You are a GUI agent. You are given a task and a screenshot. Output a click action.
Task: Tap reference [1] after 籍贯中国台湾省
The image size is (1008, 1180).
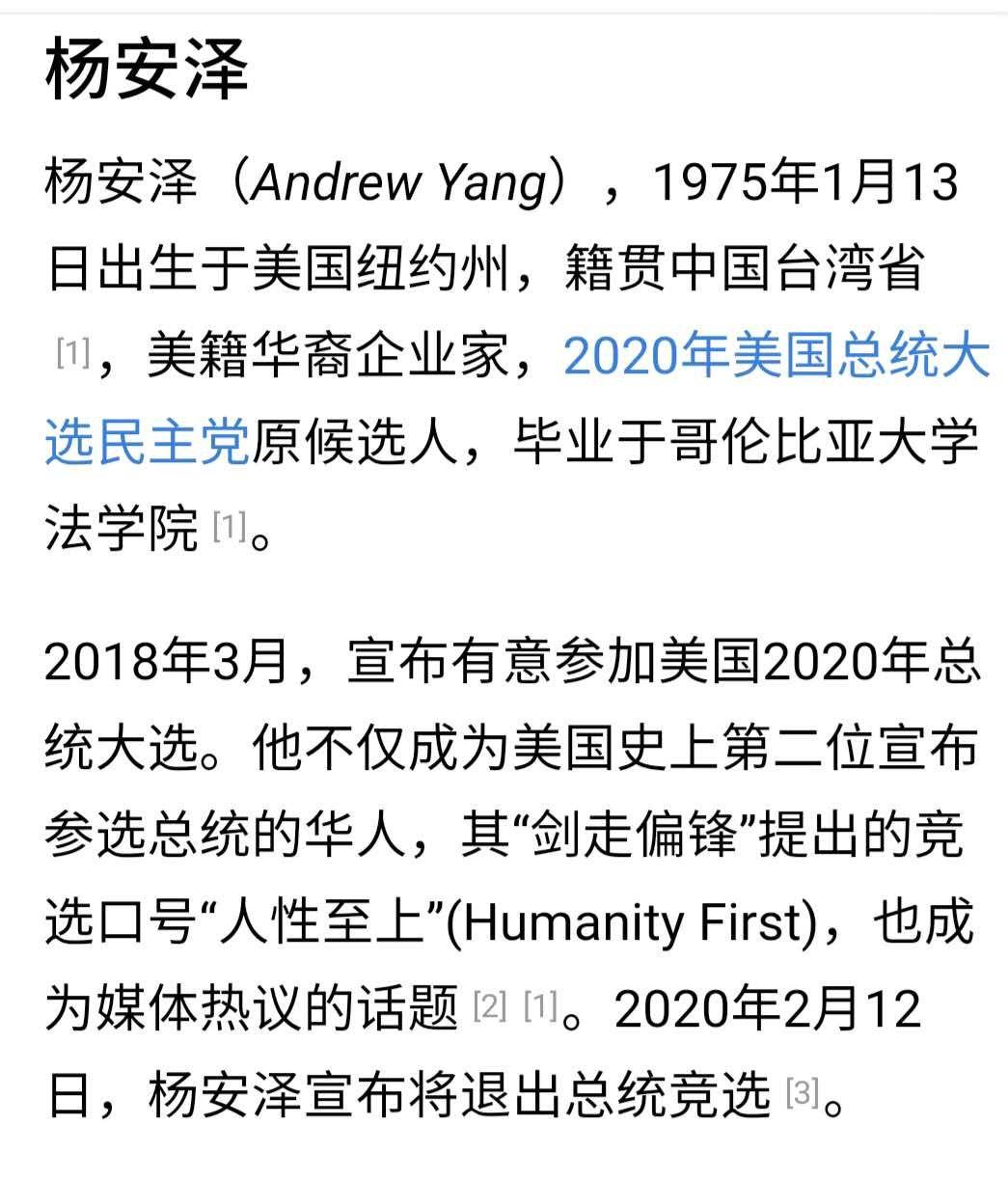coord(72,355)
